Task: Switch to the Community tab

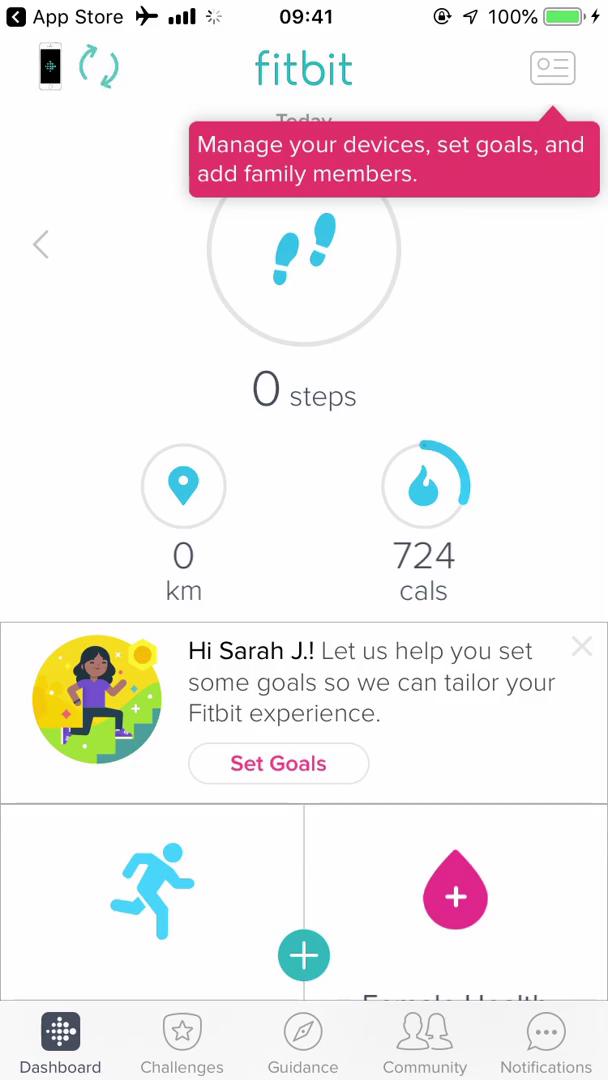Action: click(x=424, y=1043)
